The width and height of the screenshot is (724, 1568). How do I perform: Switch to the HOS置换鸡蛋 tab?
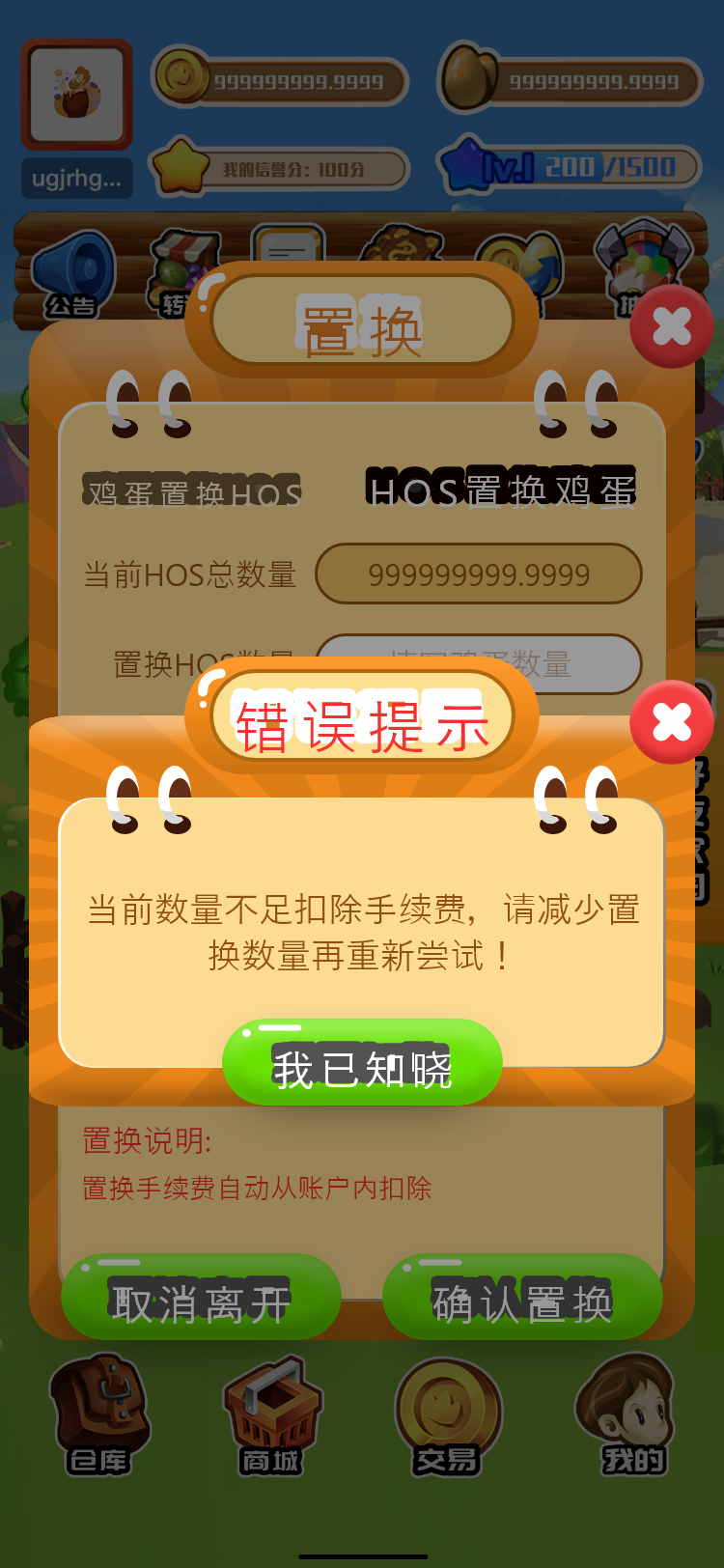point(501,490)
